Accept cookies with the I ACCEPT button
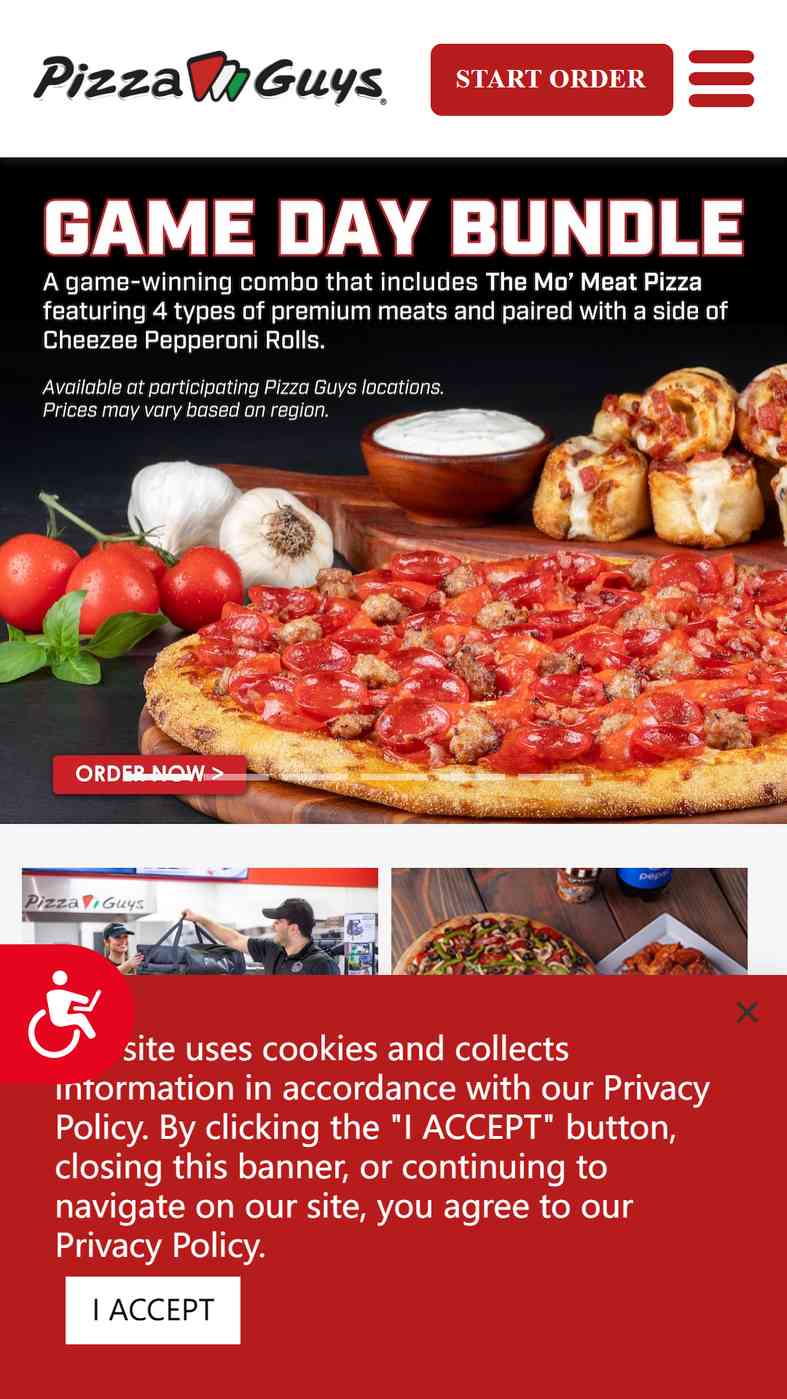Viewport: 787px width, 1399px height. (153, 1310)
